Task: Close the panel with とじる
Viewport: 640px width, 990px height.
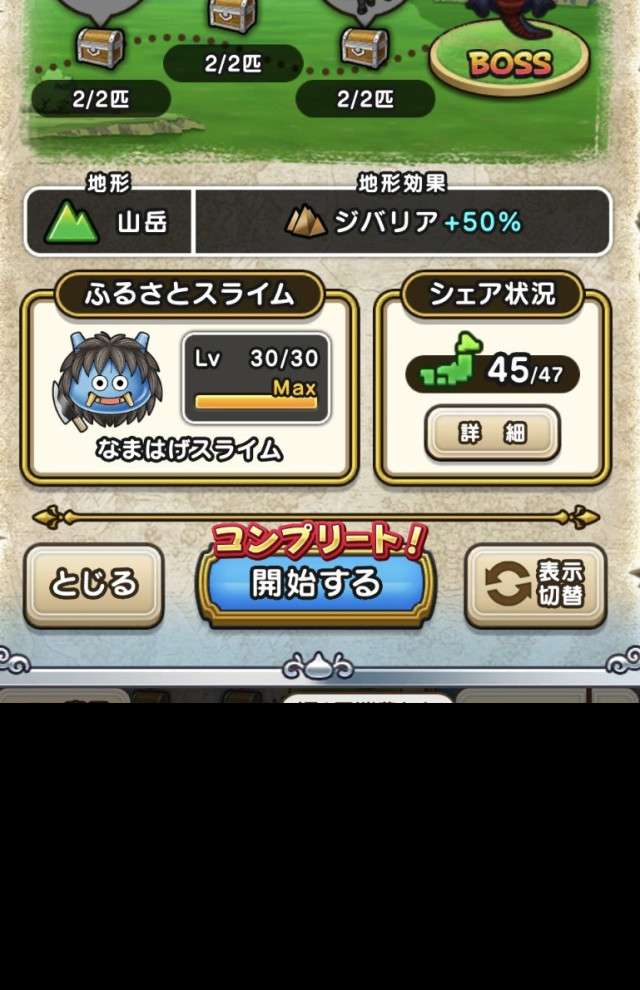Action: [x=93, y=586]
